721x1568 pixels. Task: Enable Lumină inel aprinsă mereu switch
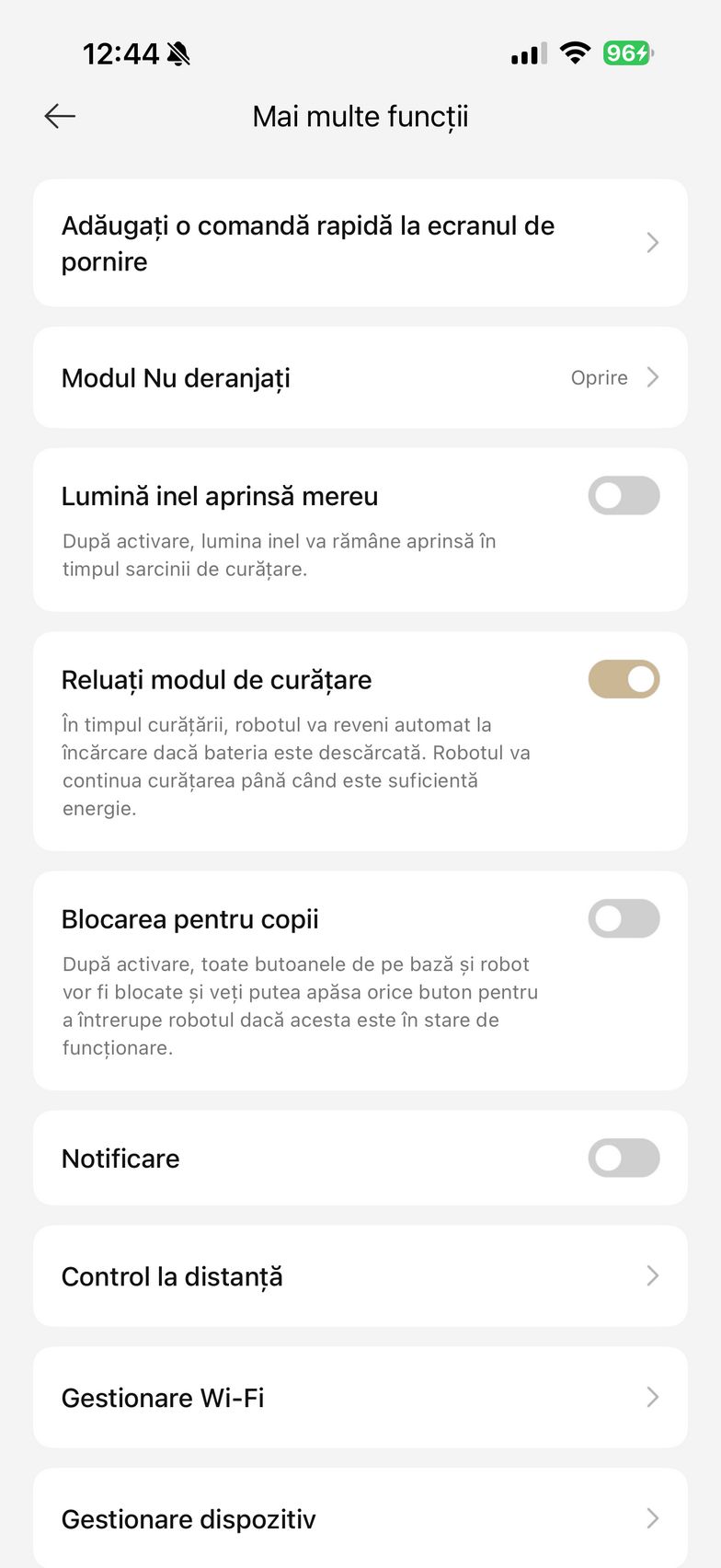pos(624,496)
